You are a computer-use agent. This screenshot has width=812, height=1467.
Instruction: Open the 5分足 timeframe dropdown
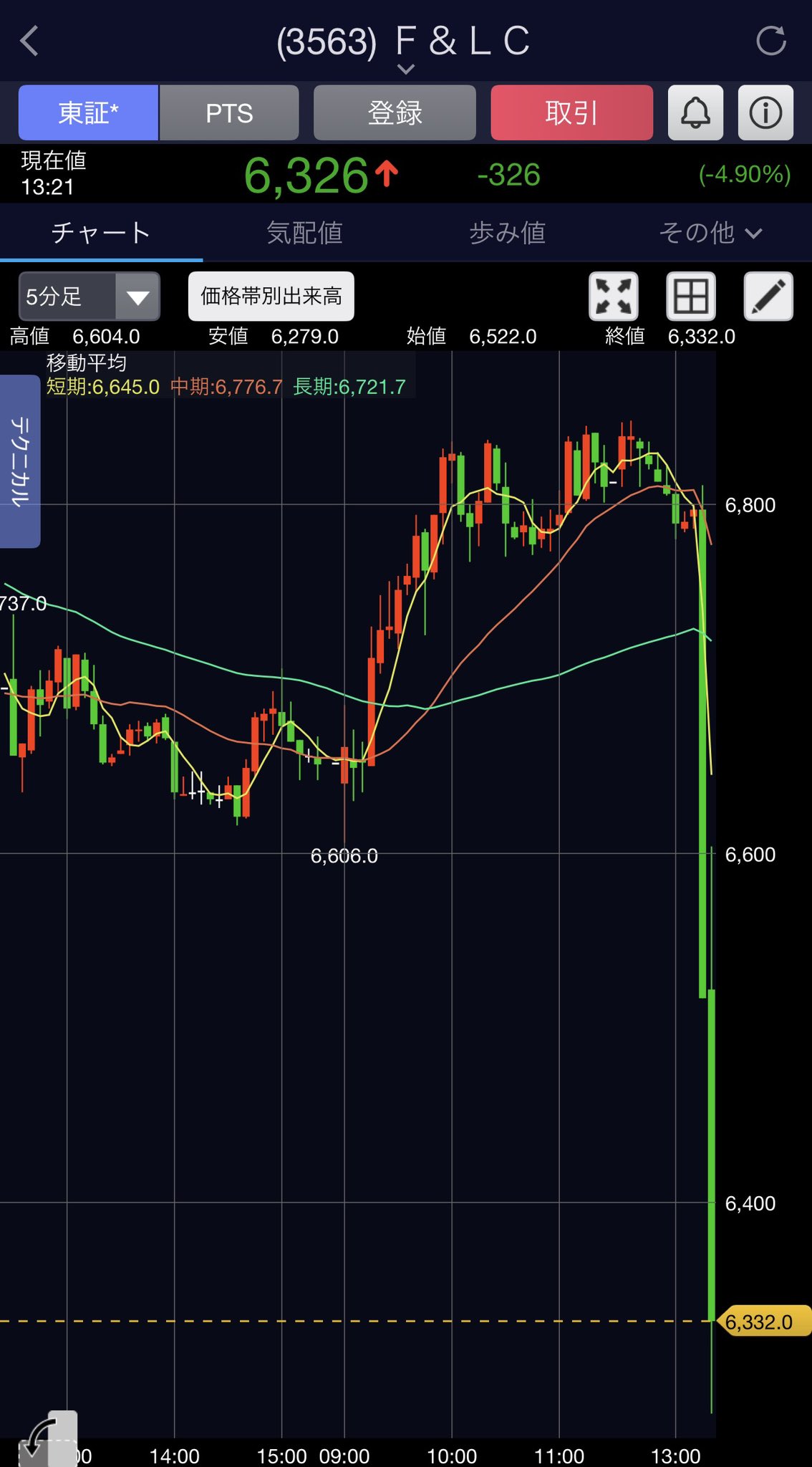tap(89, 296)
